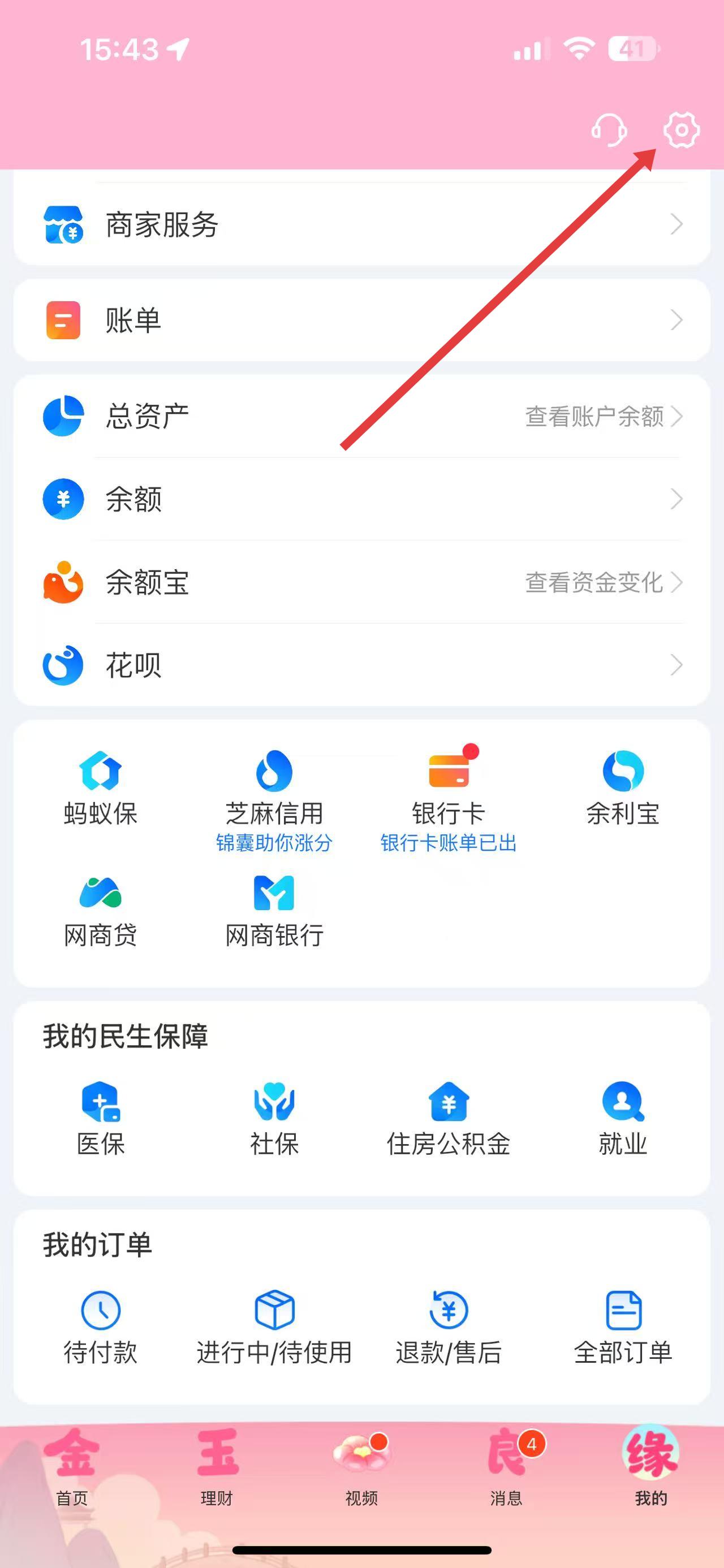
Task: Open 余利宝
Action: (x=623, y=787)
